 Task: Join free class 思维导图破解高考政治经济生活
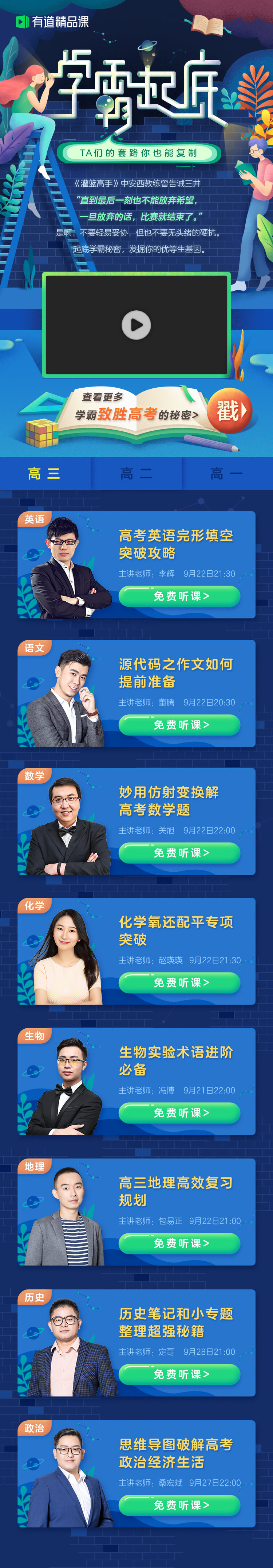(x=179, y=1504)
